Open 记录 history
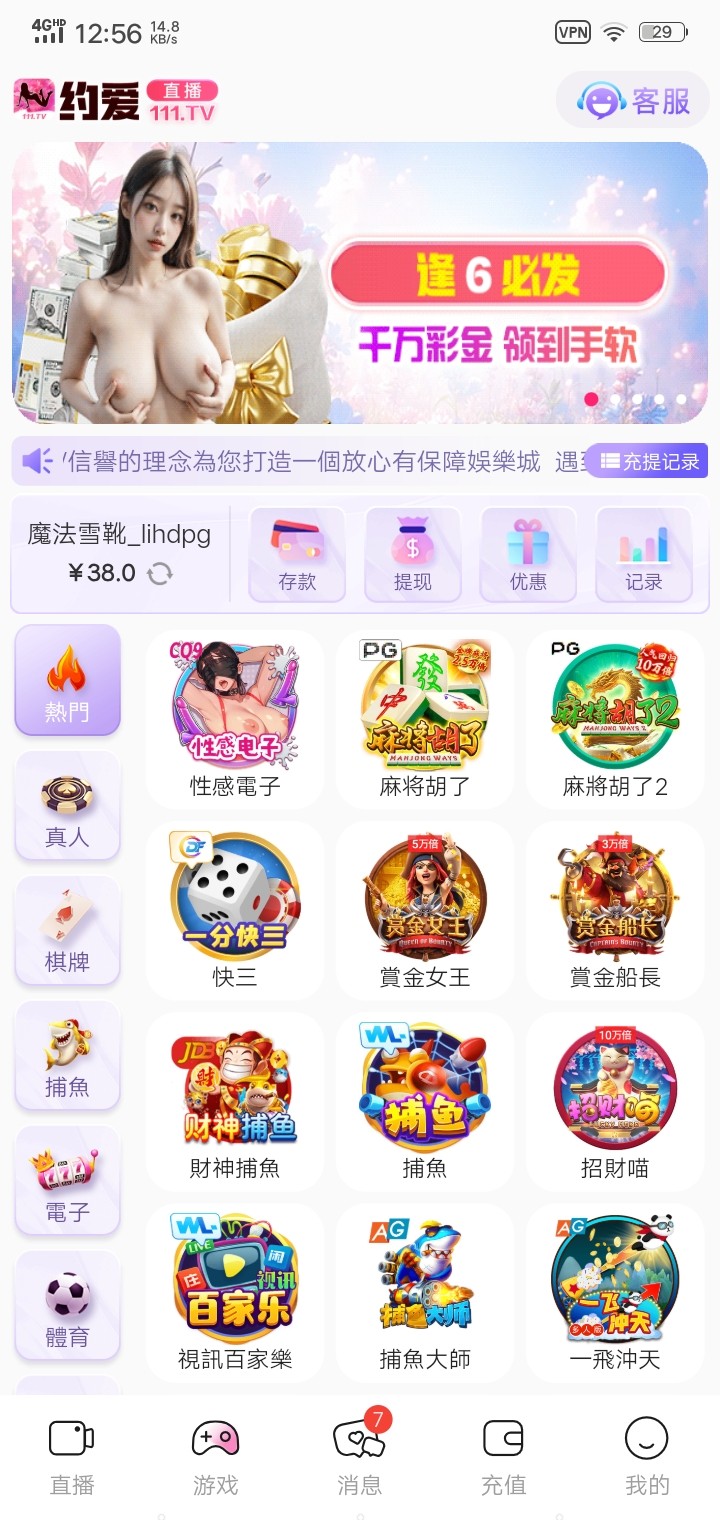The height and width of the screenshot is (1520, 720). (x=643, y=555)
